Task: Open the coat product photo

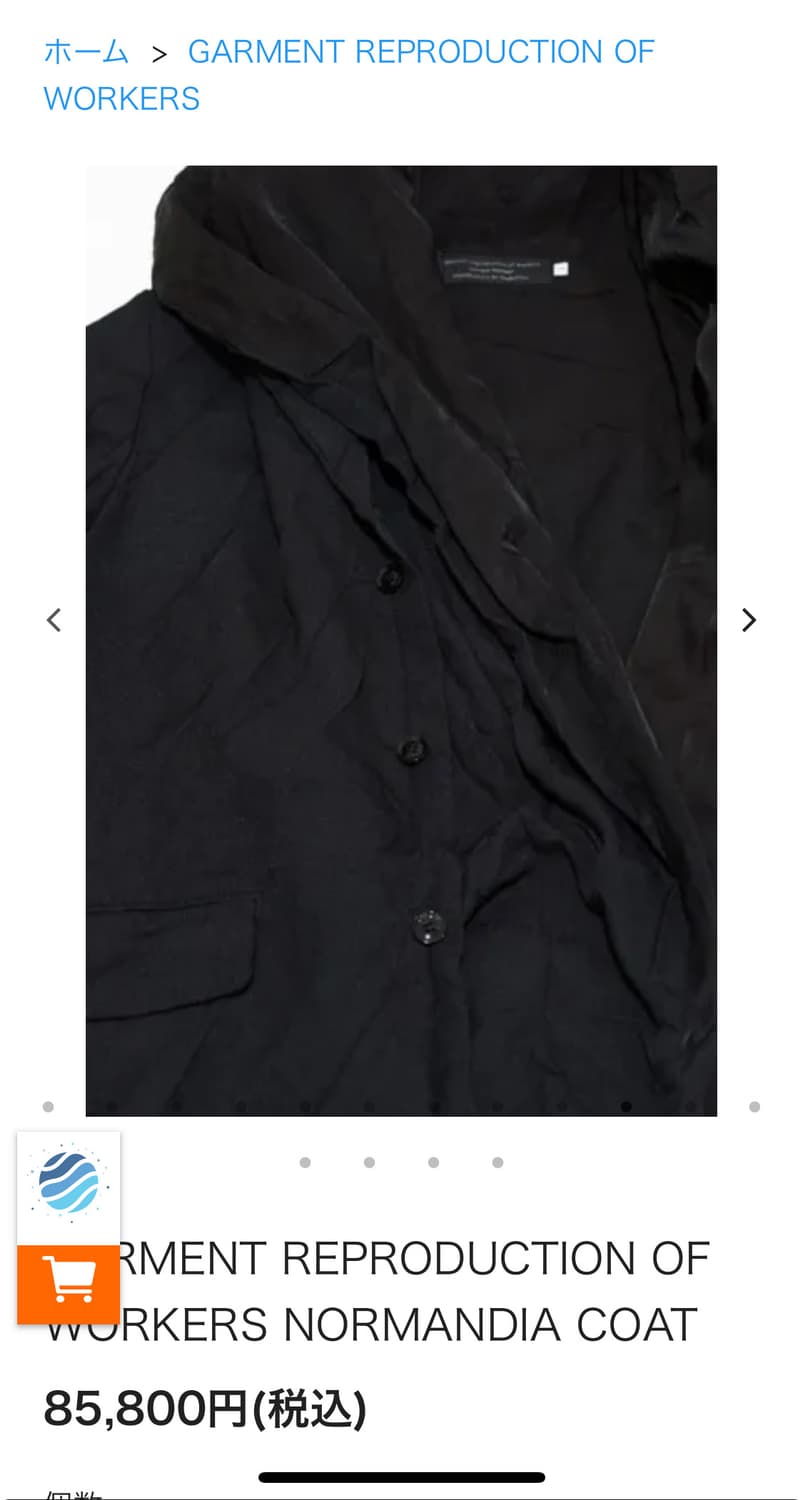Action: (x=401, y=639)
